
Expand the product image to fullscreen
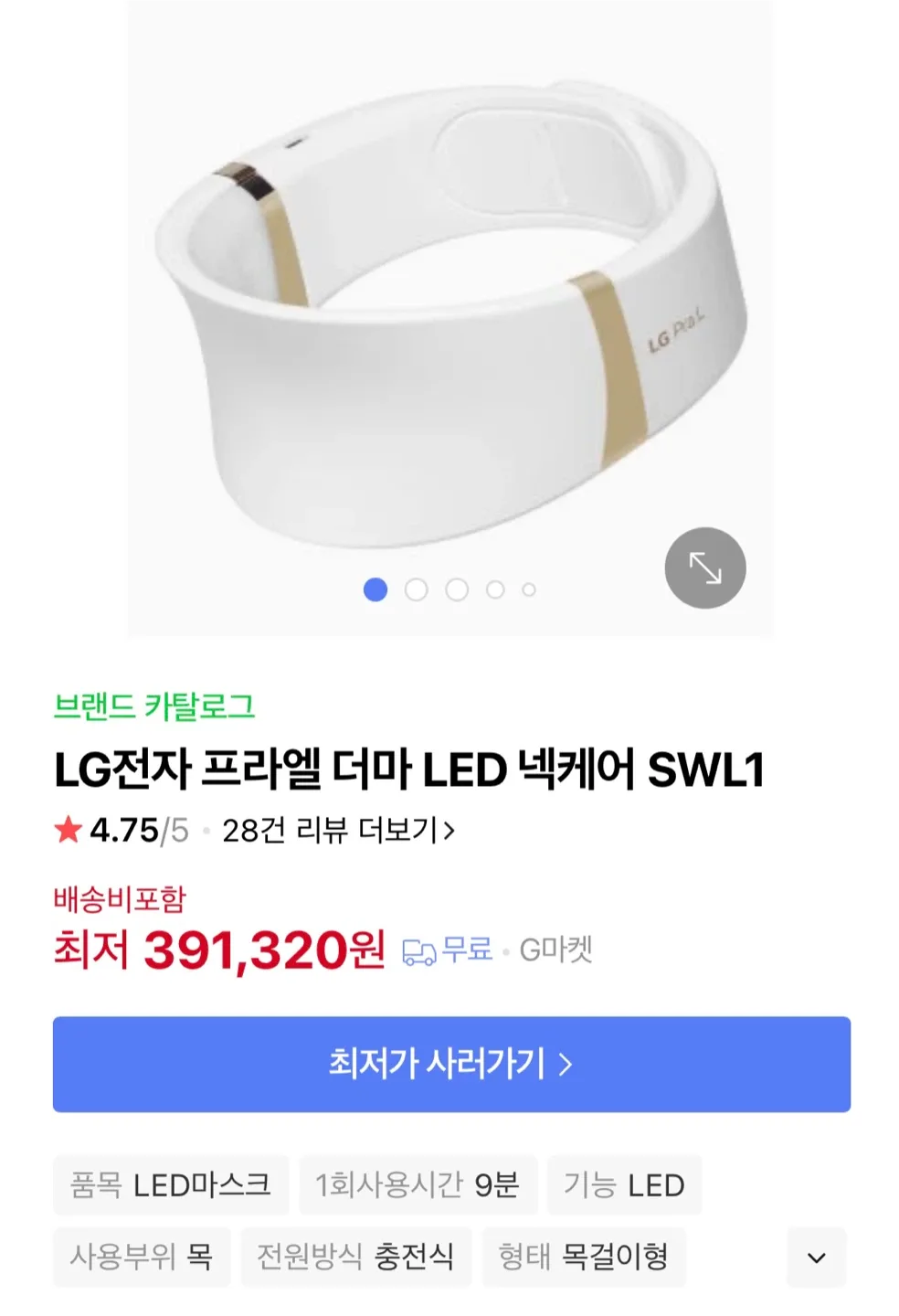[704, 568]
